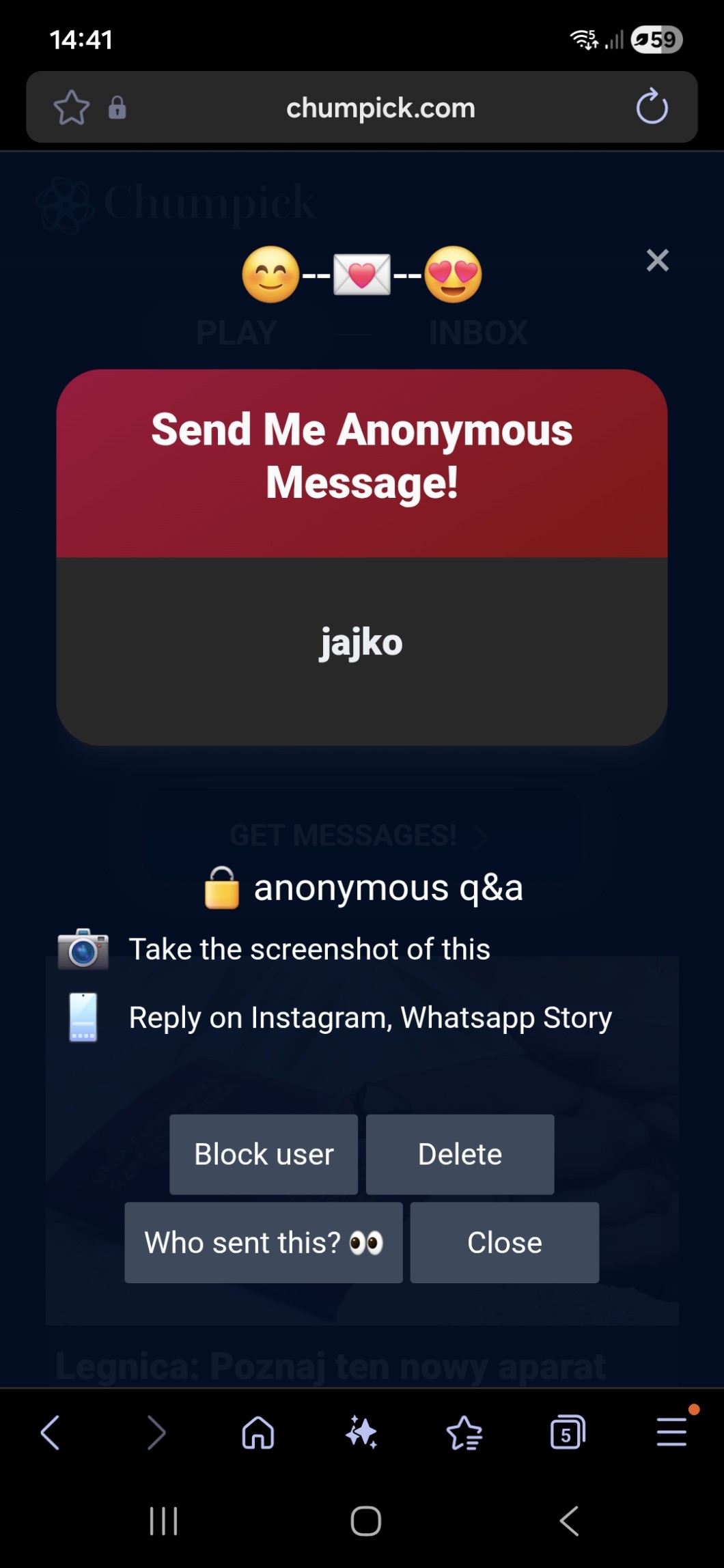The image size is (724, 1568).
Task: Open the bookmarks list
Action: tap(464, 1432)
